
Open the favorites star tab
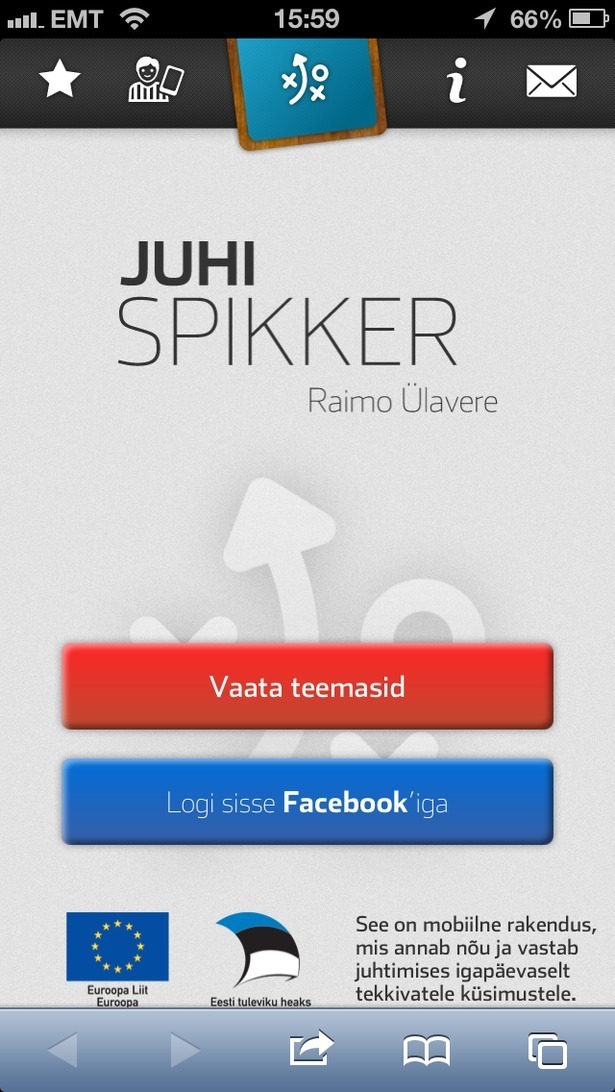click(x=60, y=81)
